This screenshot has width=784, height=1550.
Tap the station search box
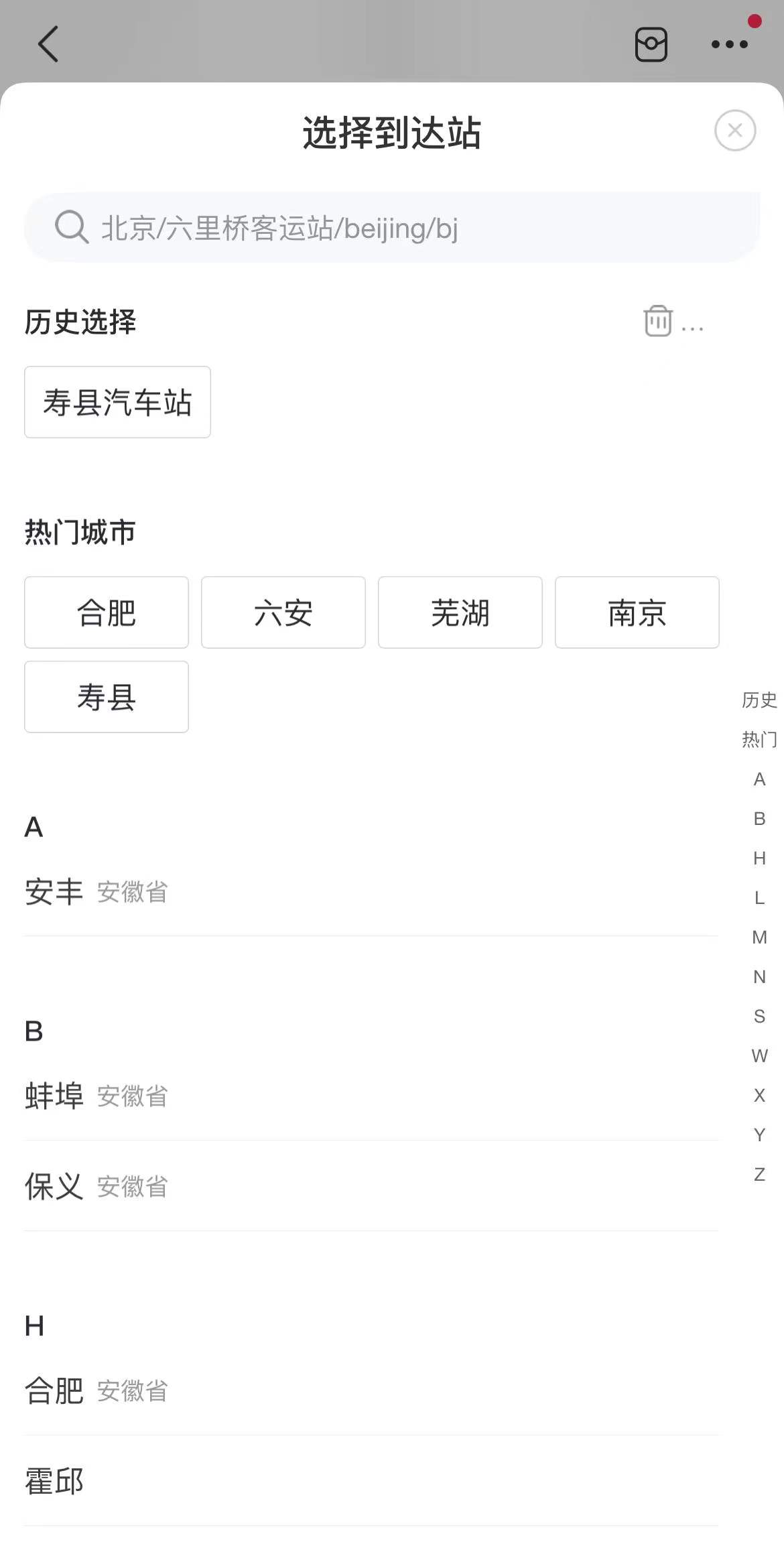tap(392, 228)
